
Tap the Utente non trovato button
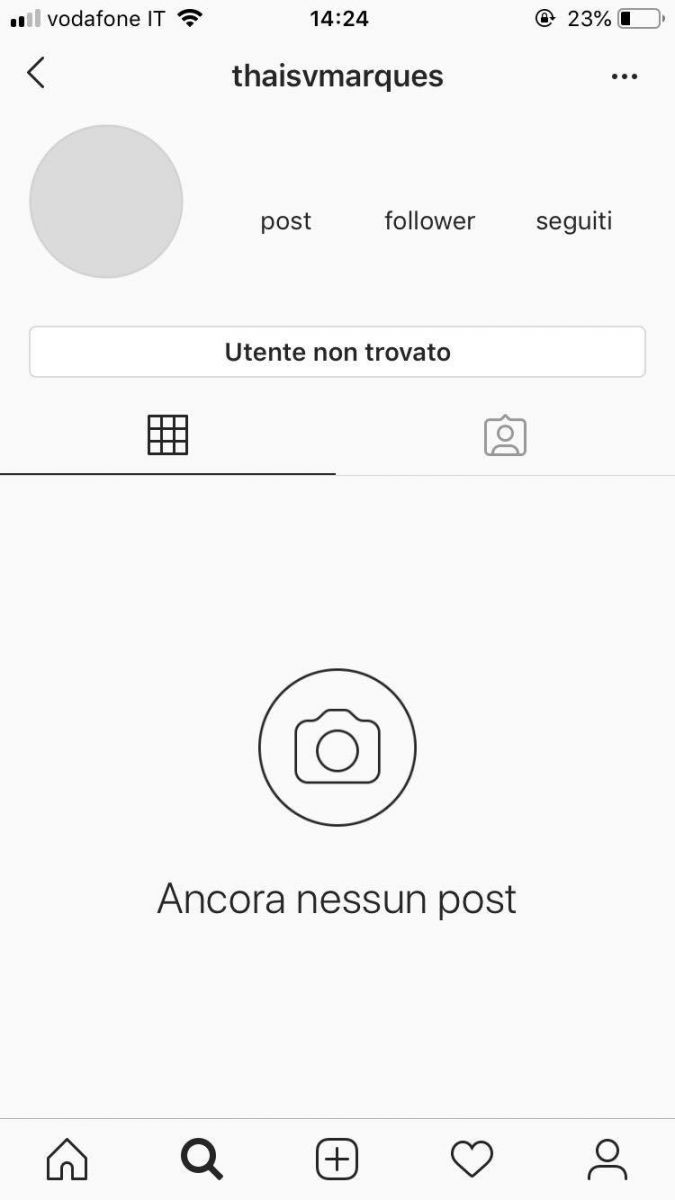(337, 352)
